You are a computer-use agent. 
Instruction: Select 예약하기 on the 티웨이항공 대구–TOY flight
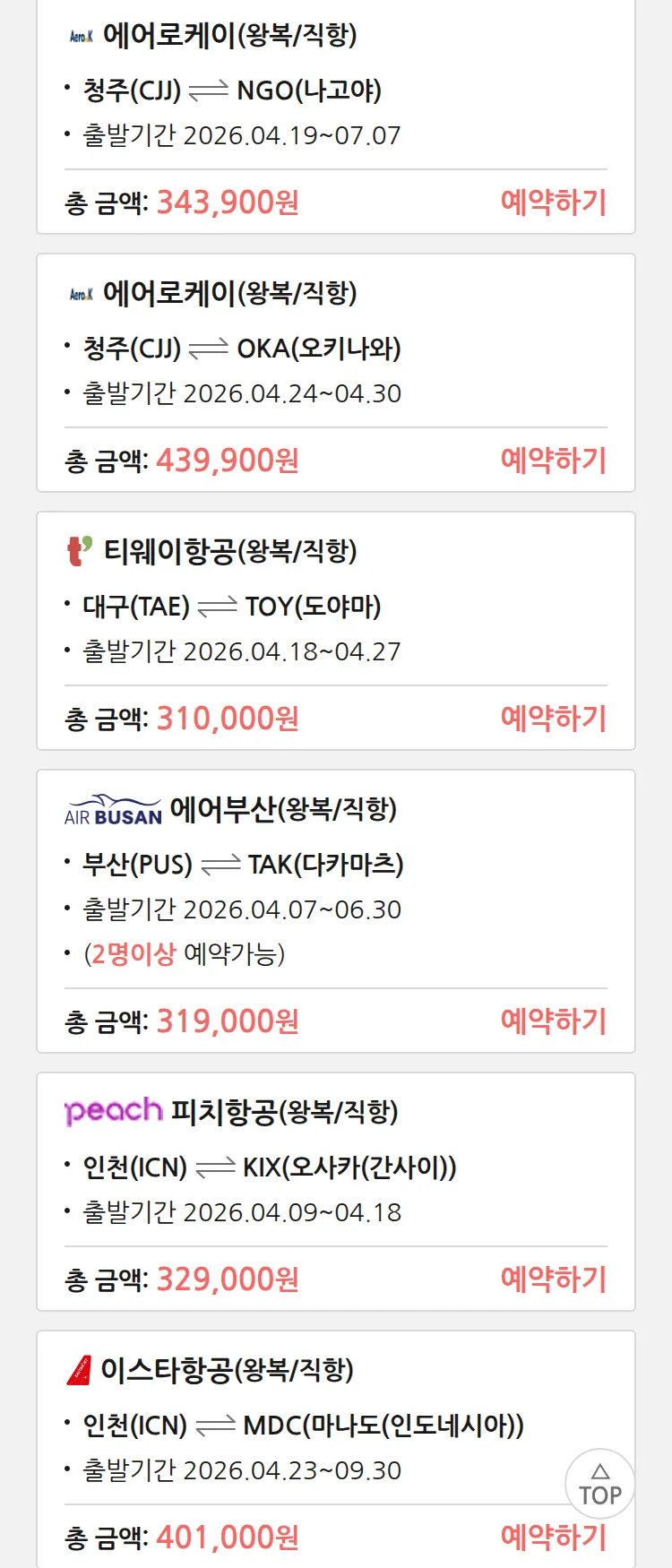[553, 719]
